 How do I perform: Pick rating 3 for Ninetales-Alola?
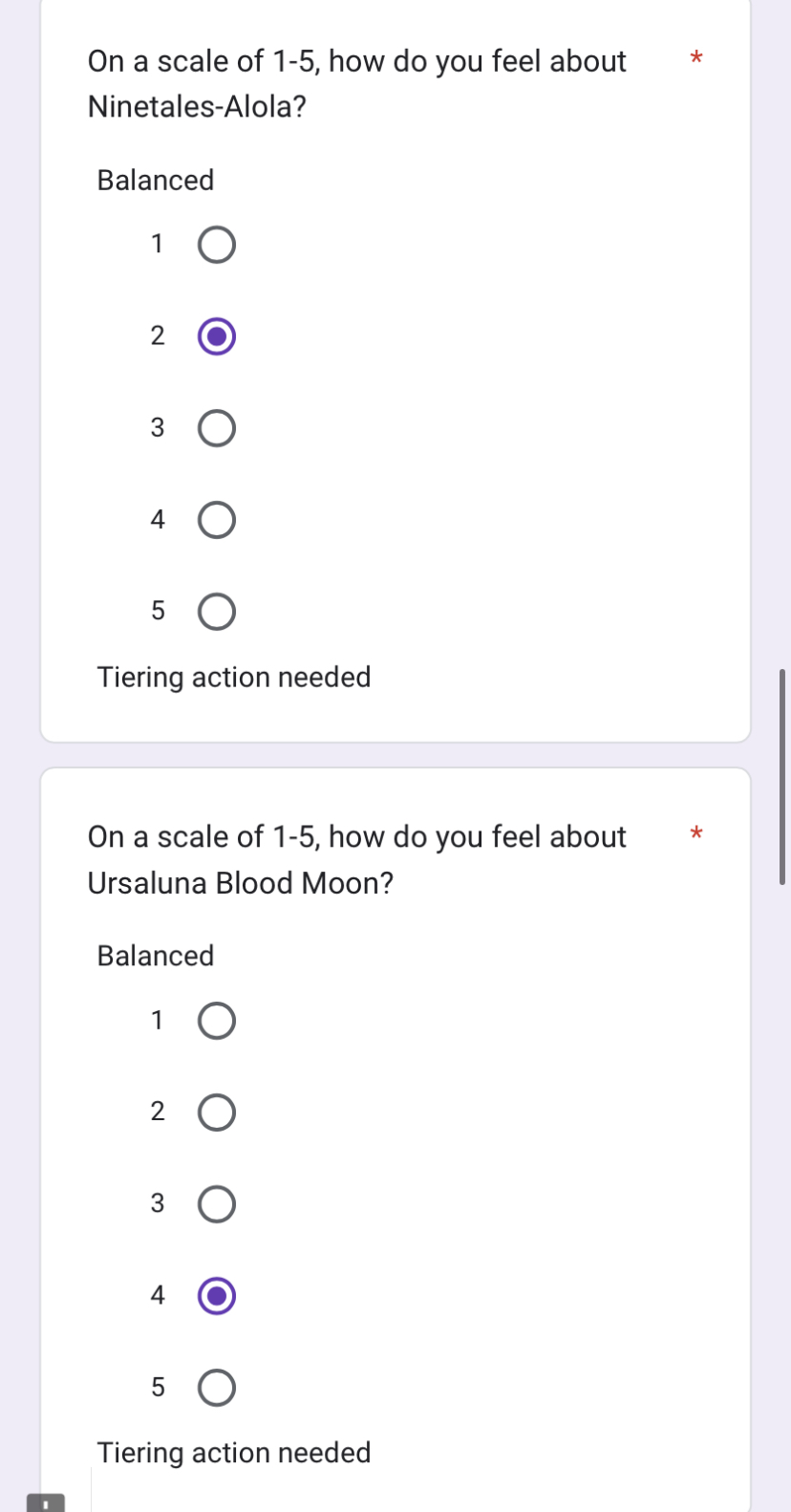217,428
